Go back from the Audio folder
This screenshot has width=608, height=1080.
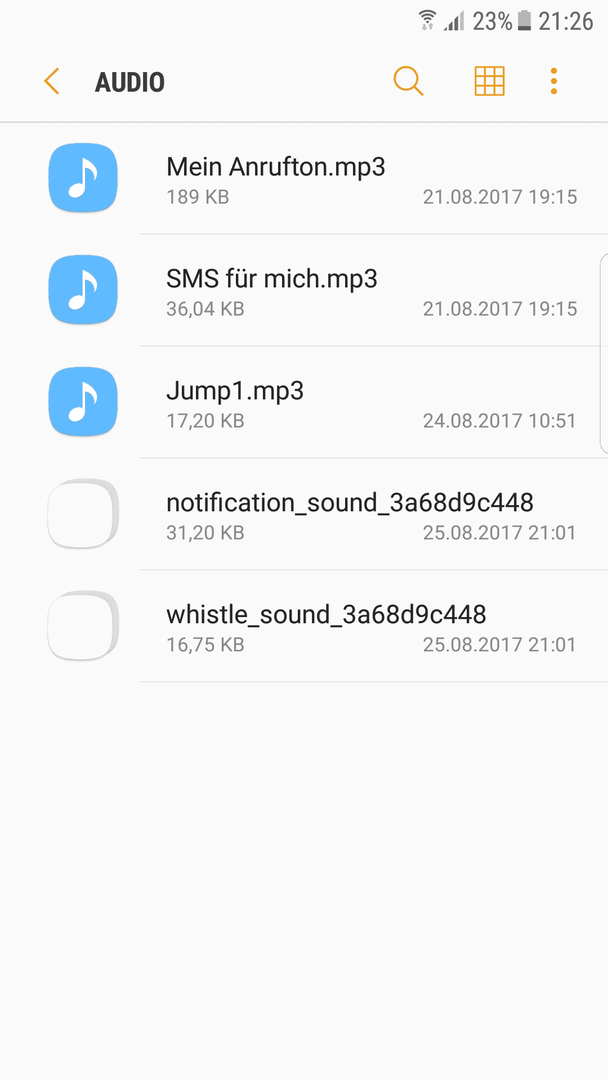coord(52,81)
